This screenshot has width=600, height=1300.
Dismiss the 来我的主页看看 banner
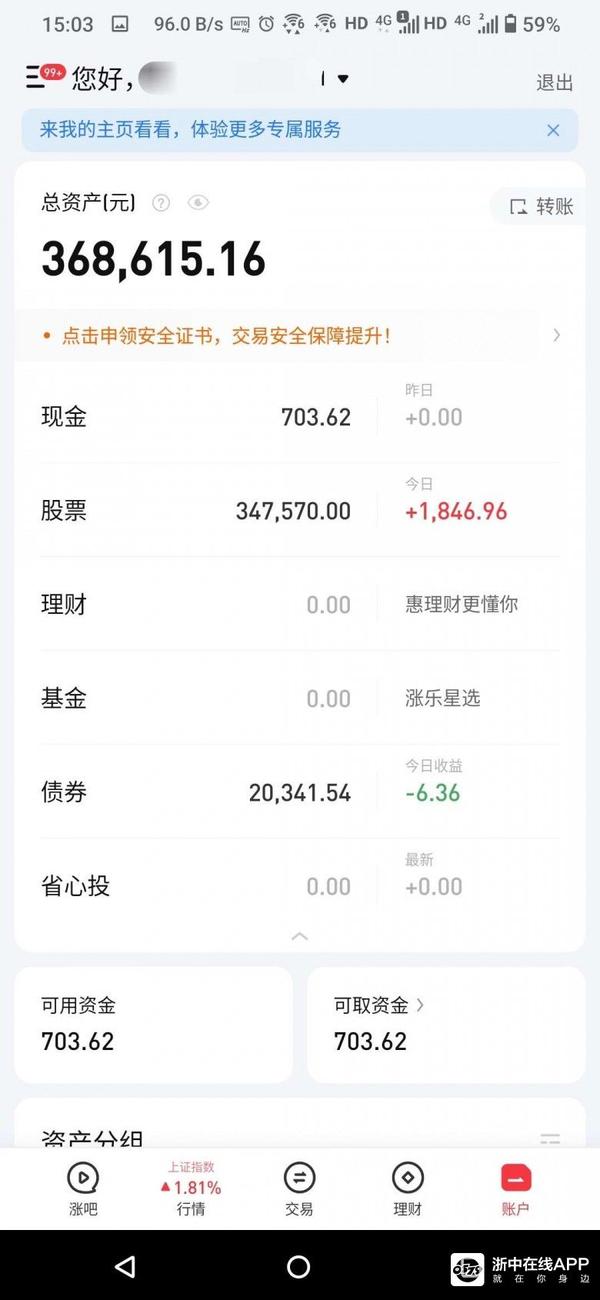coord(553,130)
